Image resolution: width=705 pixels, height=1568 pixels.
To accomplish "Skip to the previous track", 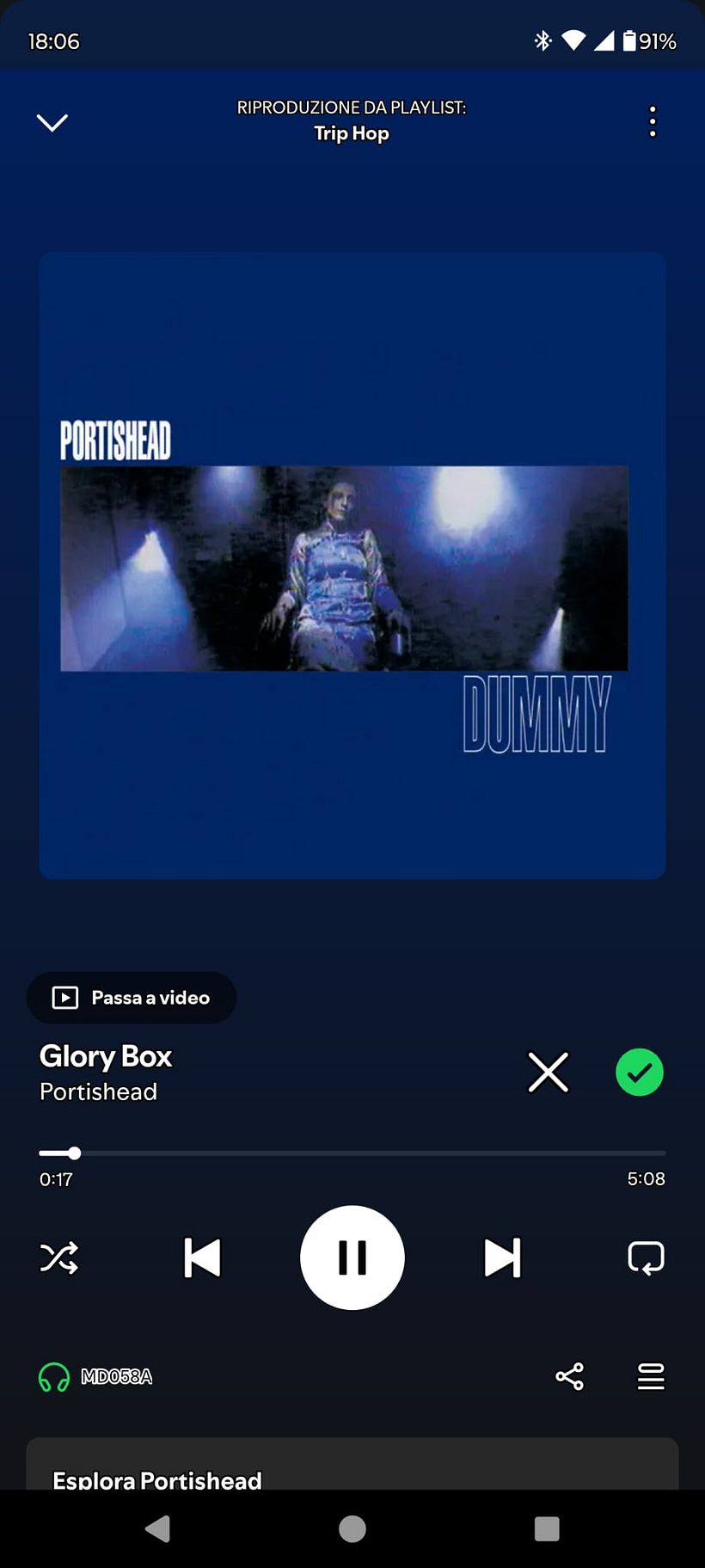I will [x=202, y=1257].
